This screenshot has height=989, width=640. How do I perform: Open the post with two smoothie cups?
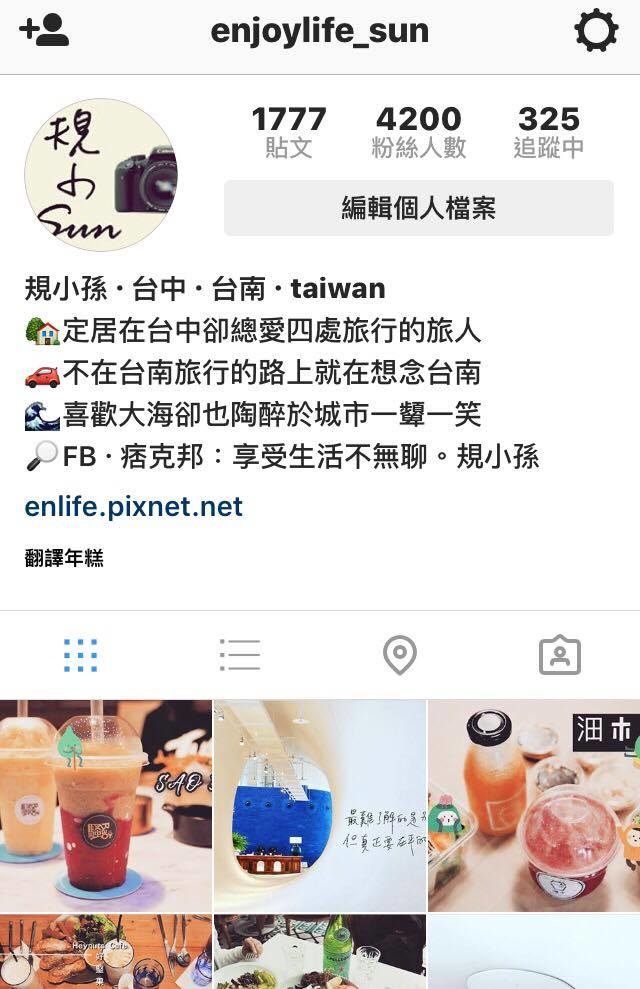106,805
